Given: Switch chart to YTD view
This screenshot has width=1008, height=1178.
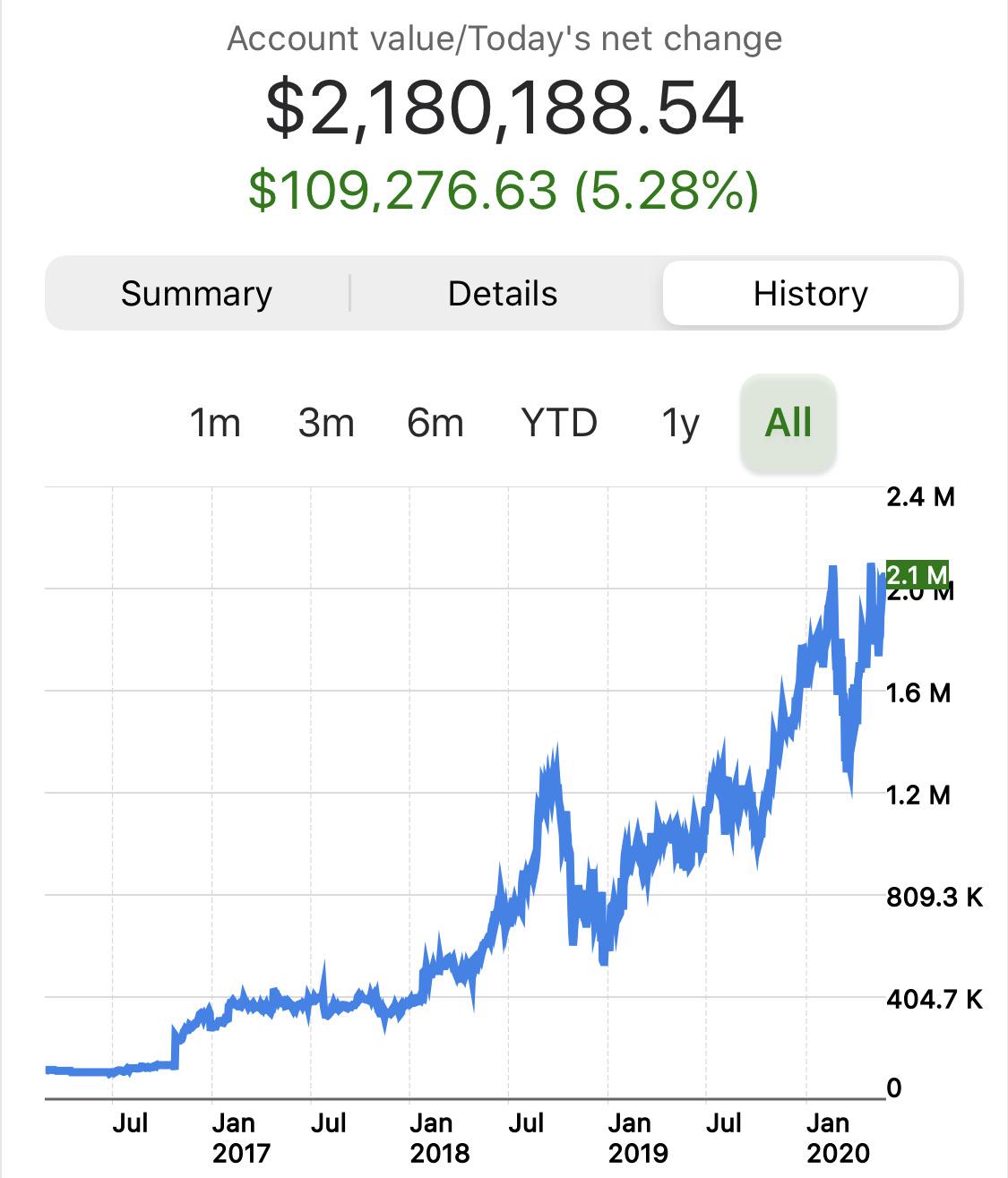Looking at the screenshot, I should point(558,423).
